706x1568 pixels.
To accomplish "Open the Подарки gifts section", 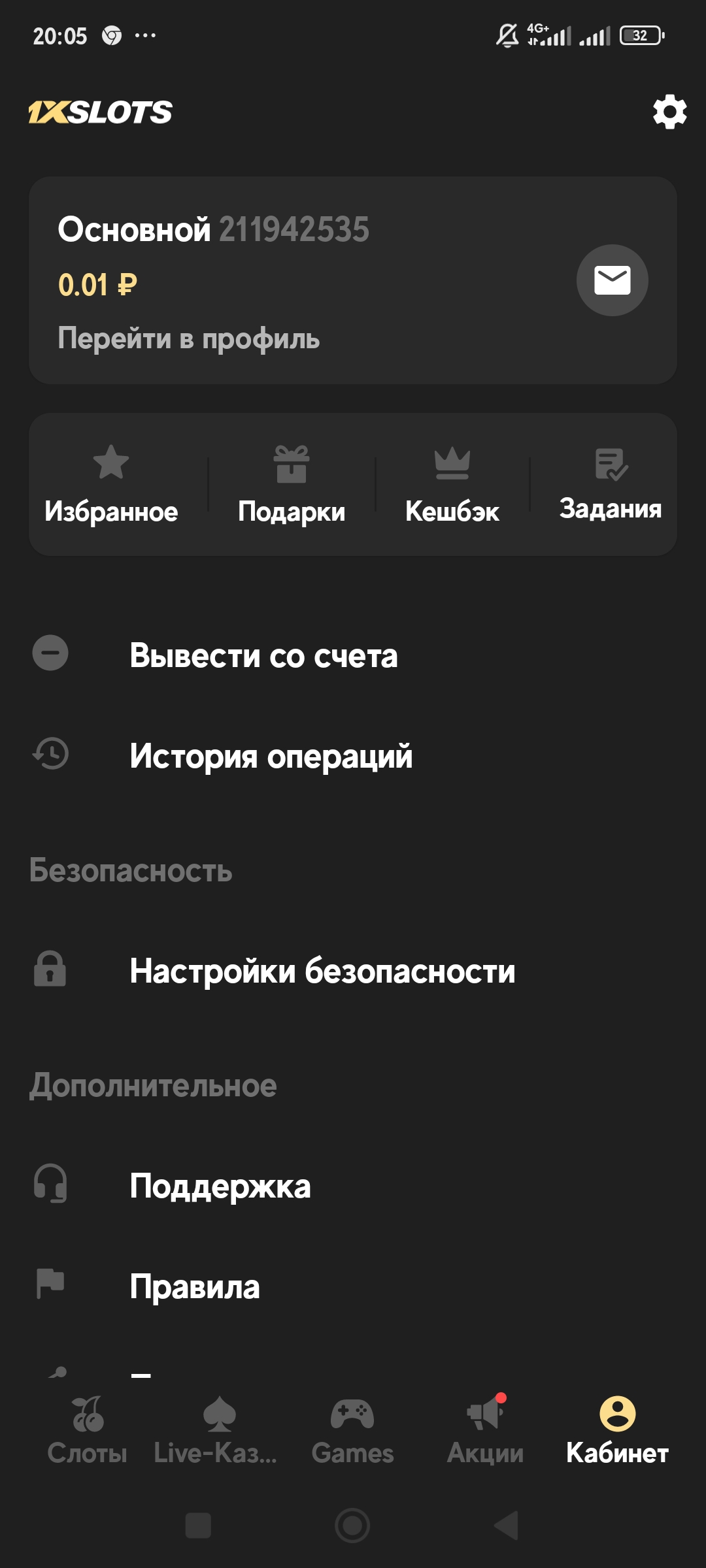I will [x=292, y=485].
